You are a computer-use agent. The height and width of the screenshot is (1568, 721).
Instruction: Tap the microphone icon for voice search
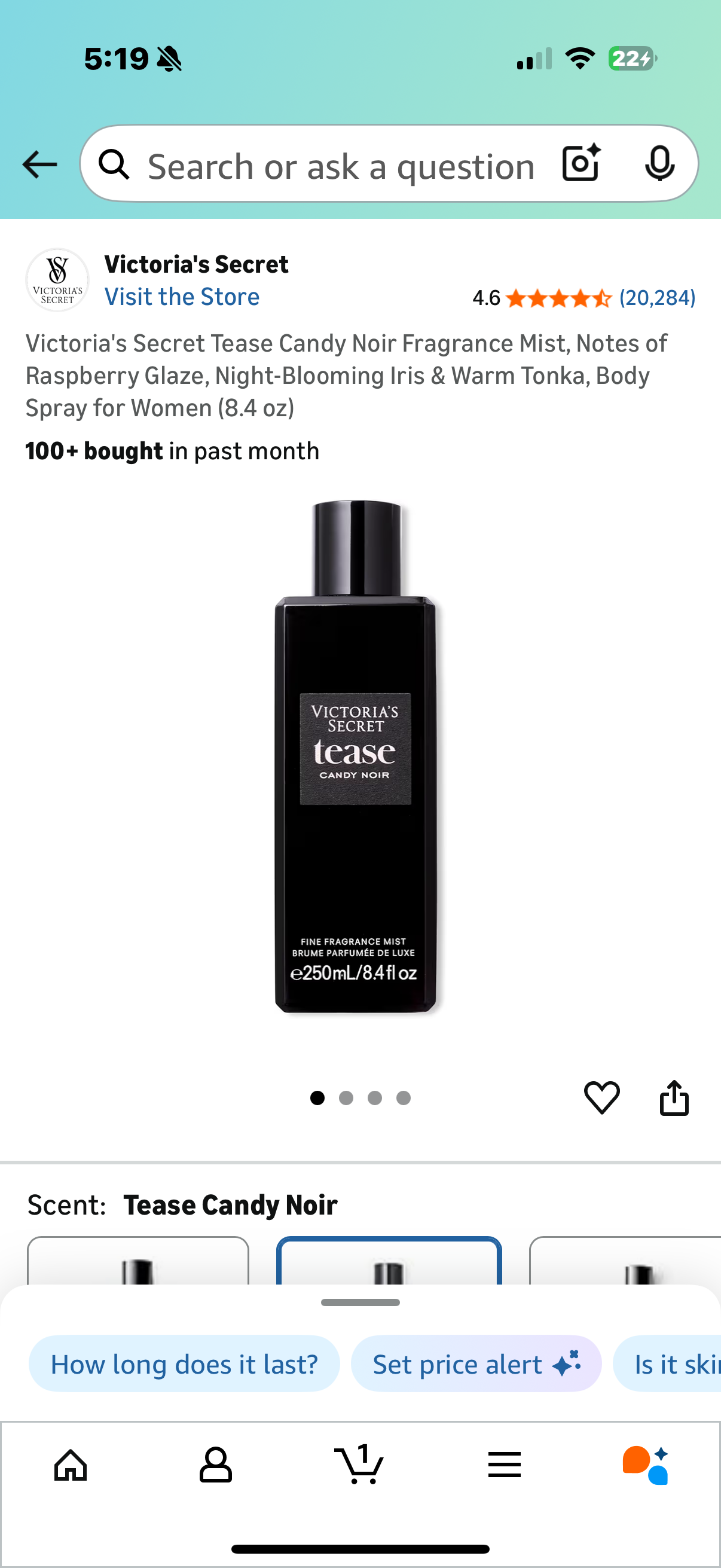tap(660, 164)
